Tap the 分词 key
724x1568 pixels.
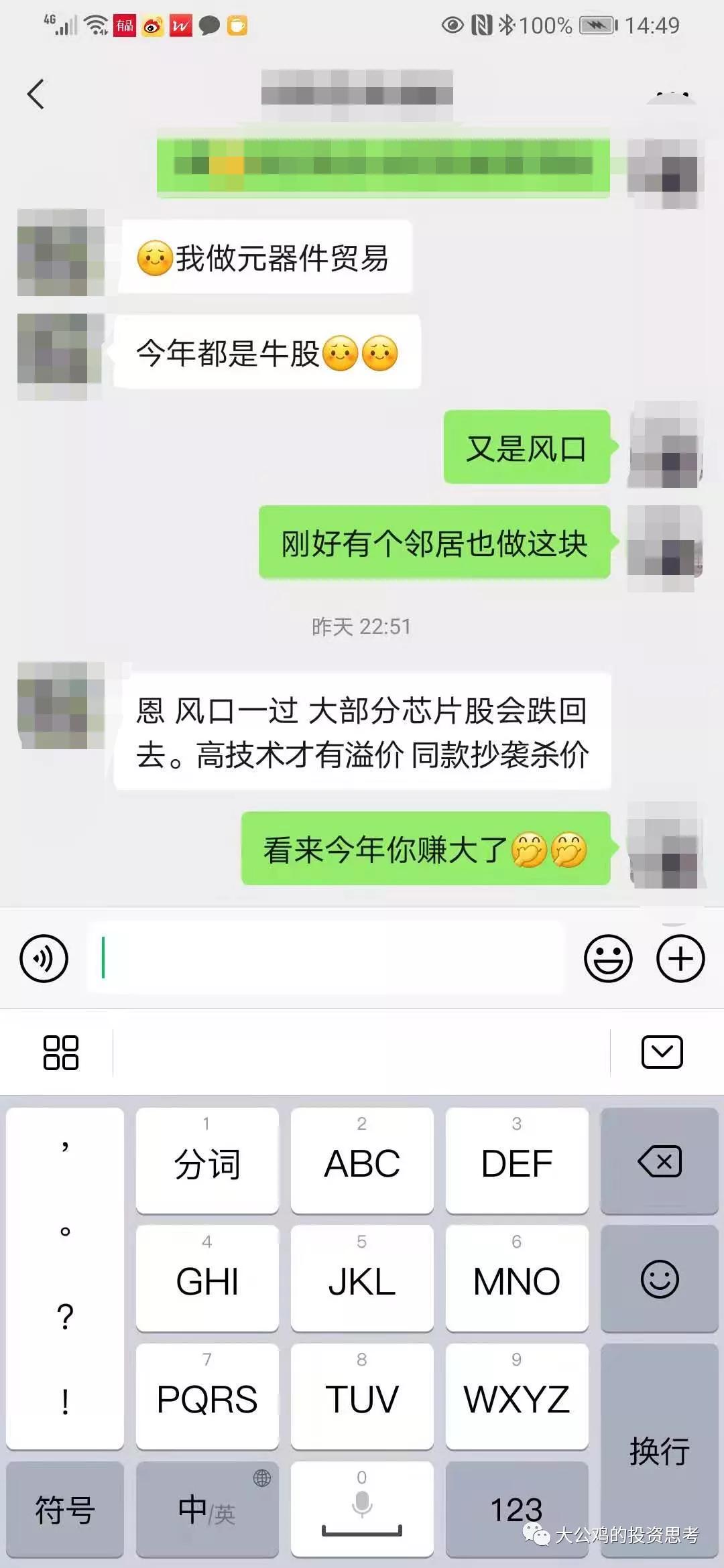[x=207, y=1161]
